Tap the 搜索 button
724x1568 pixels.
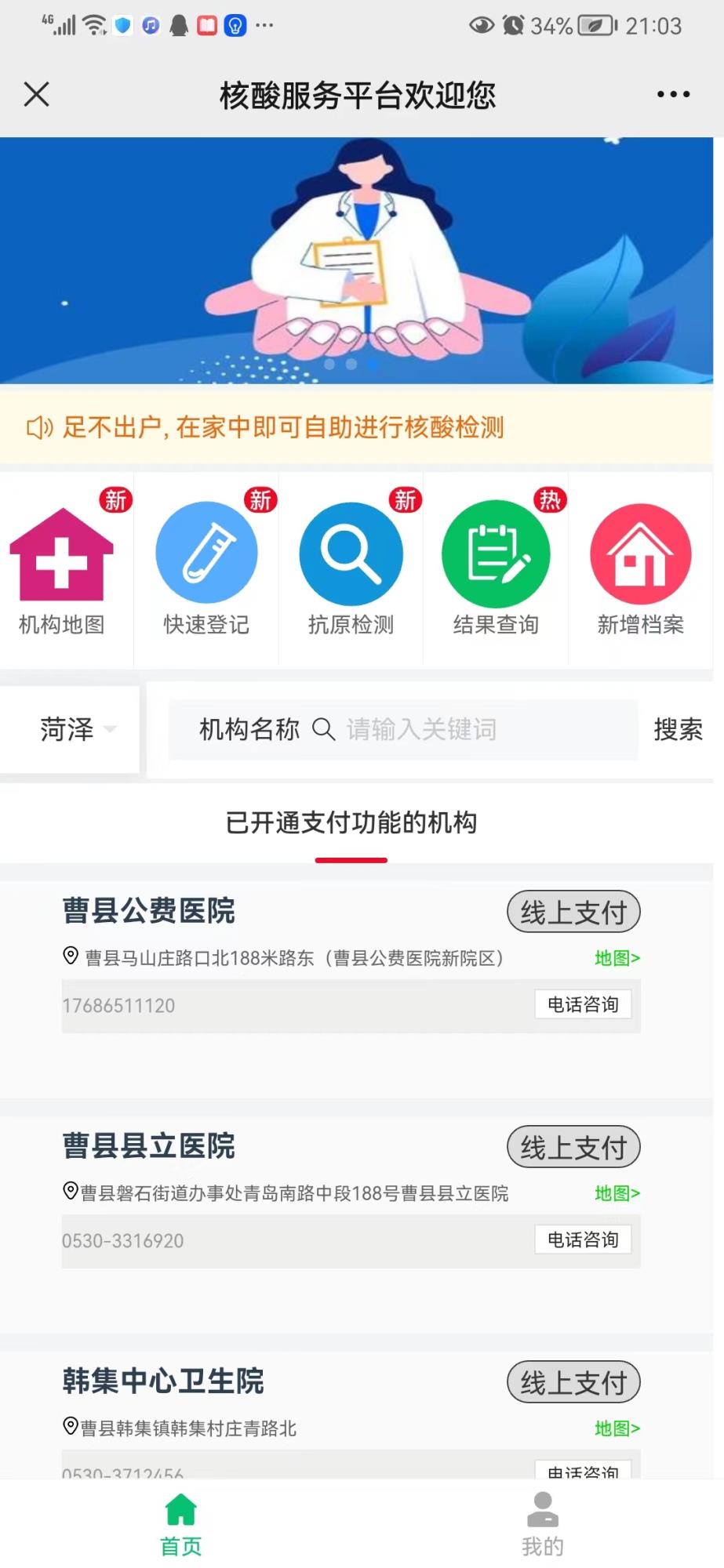click(678, 730)
